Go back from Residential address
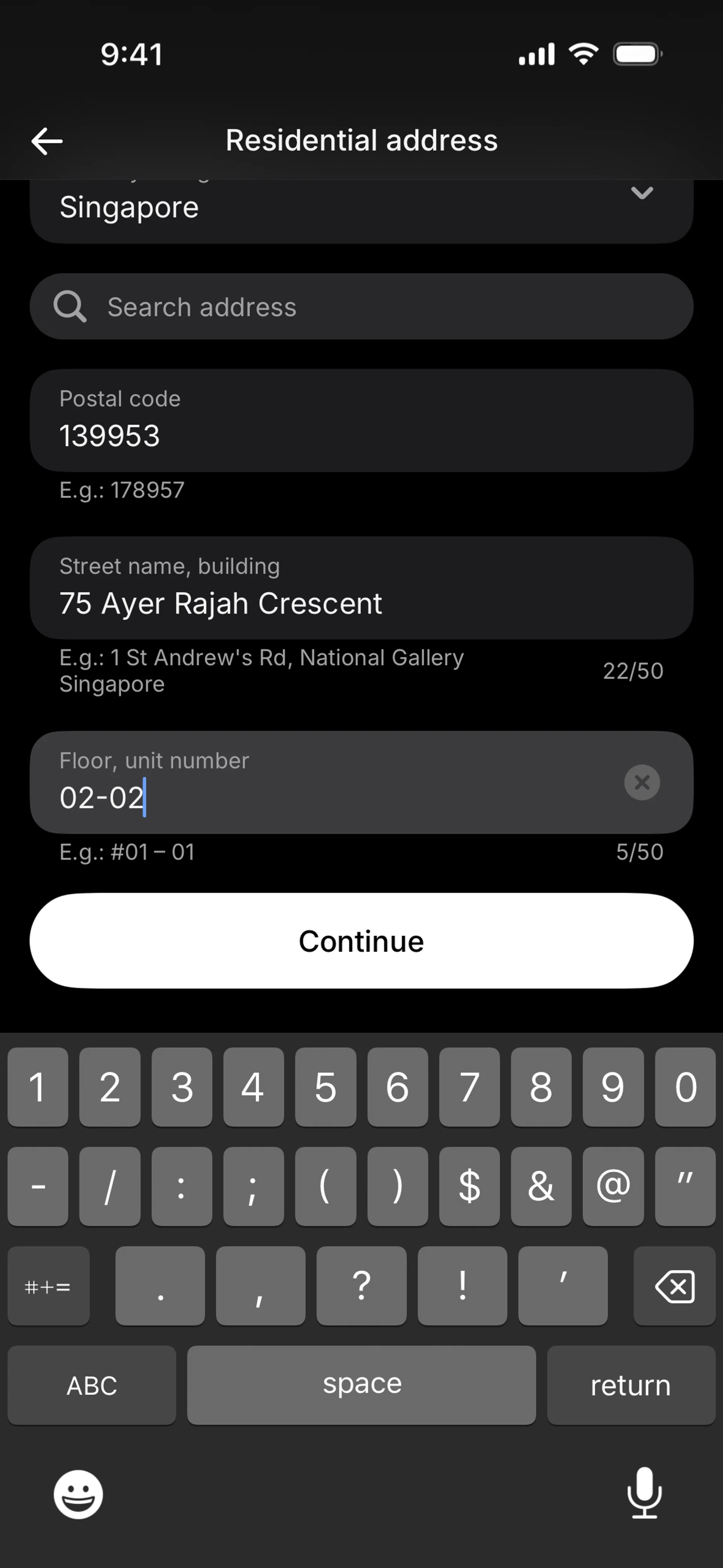Viewport: 723px width, 1568px height. pos(47,141)
